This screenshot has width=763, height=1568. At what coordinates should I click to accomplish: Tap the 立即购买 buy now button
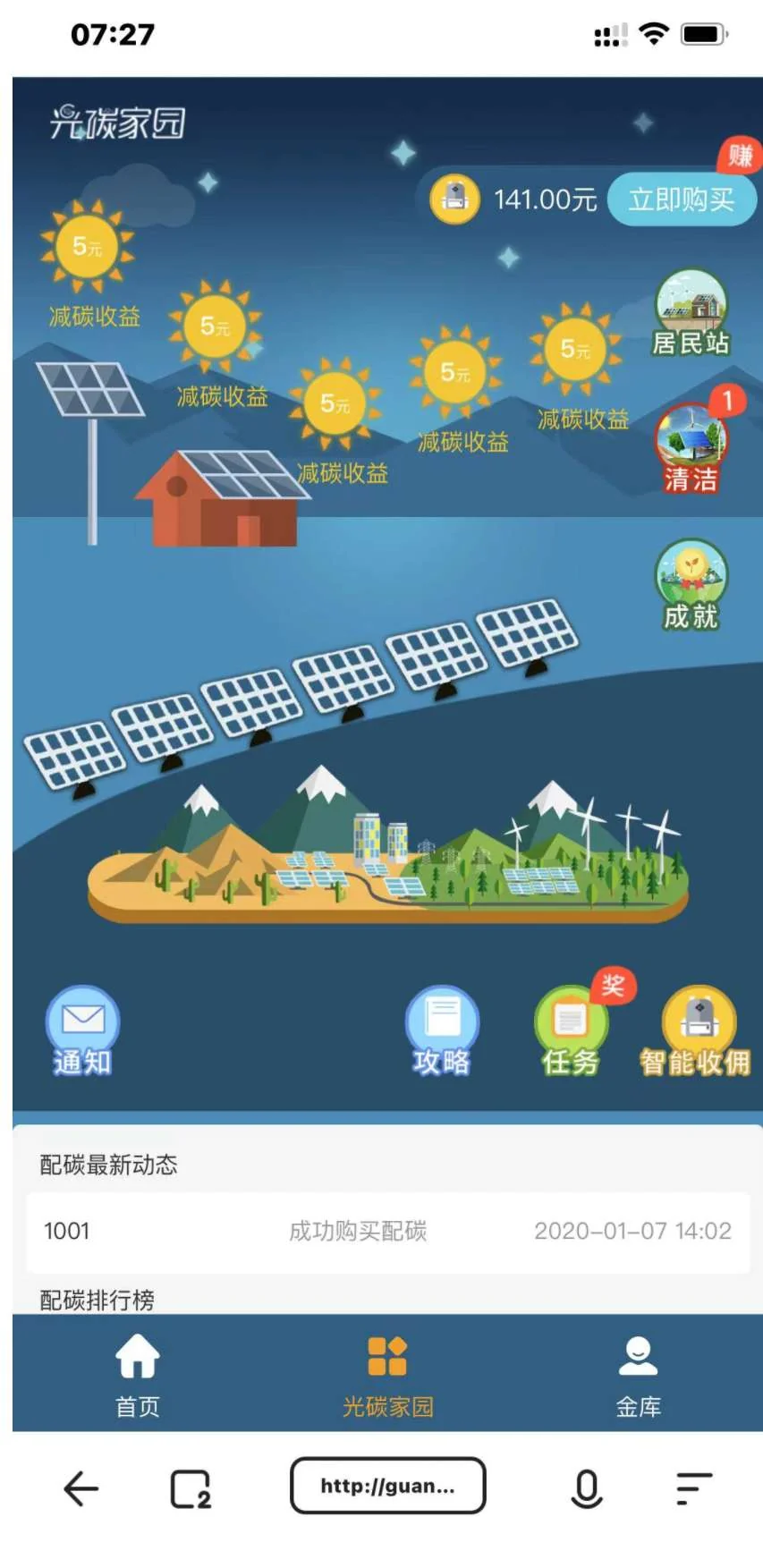click(x=681, y=199)
